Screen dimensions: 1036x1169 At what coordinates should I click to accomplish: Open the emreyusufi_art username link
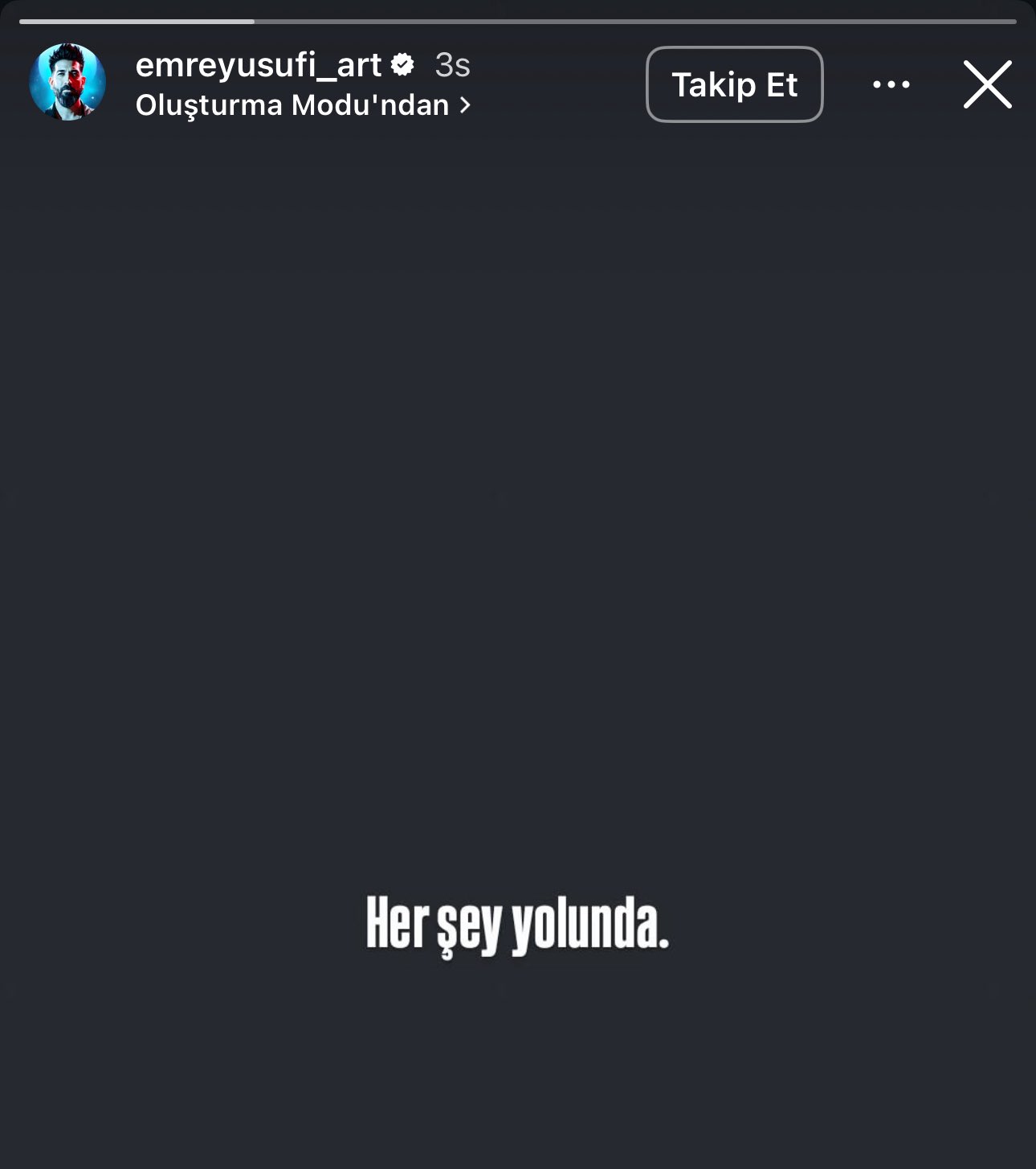tap(258, 65)
